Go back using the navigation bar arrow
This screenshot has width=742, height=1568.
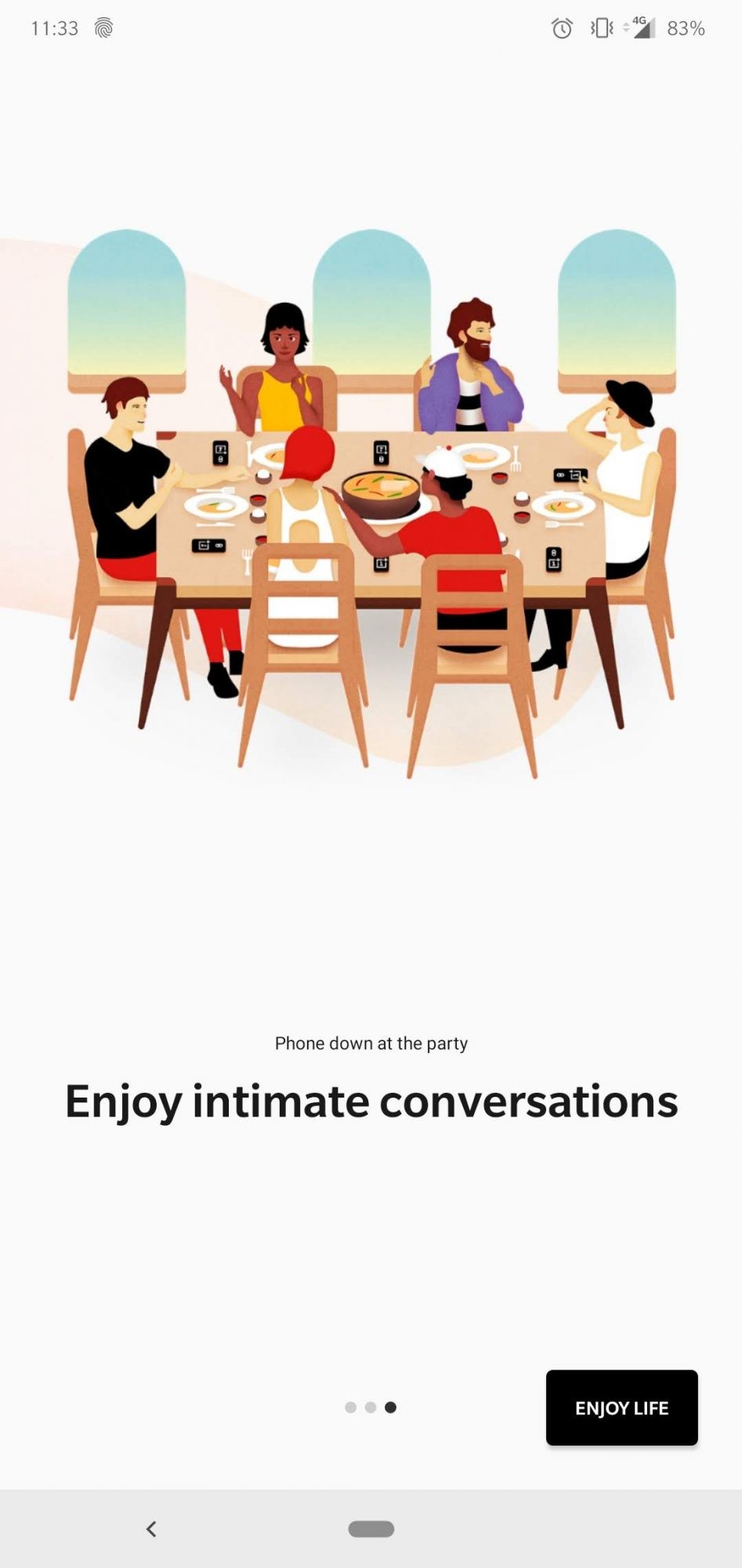coord(151,1529)
